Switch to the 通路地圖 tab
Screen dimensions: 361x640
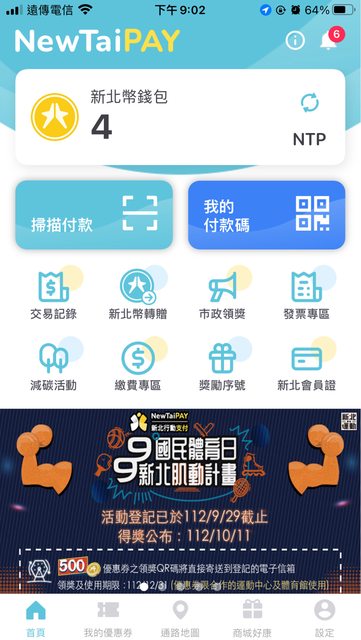pos(180,618)
